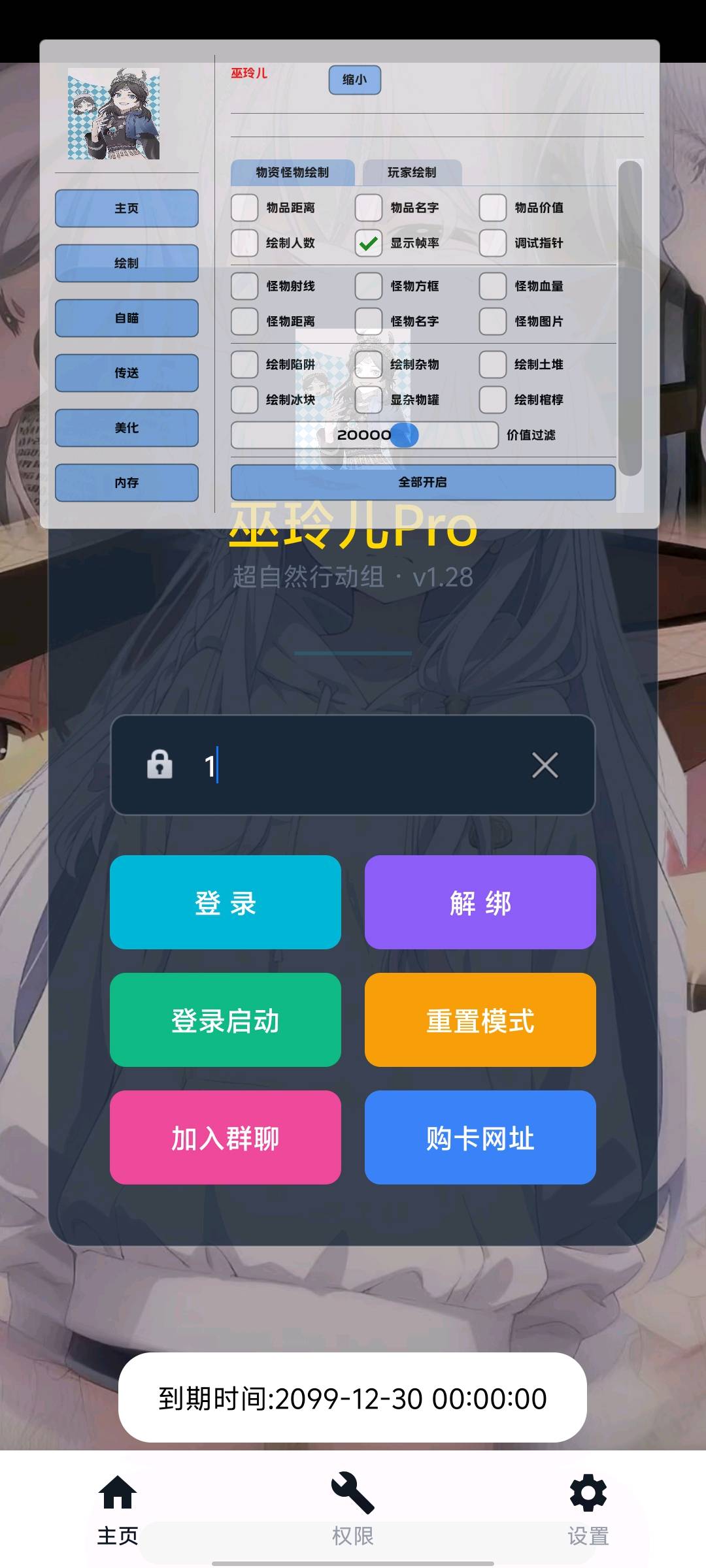The image size is (706, 1568).
Task: Adjust the 价值过滤 slider
Action: point(365,435)
